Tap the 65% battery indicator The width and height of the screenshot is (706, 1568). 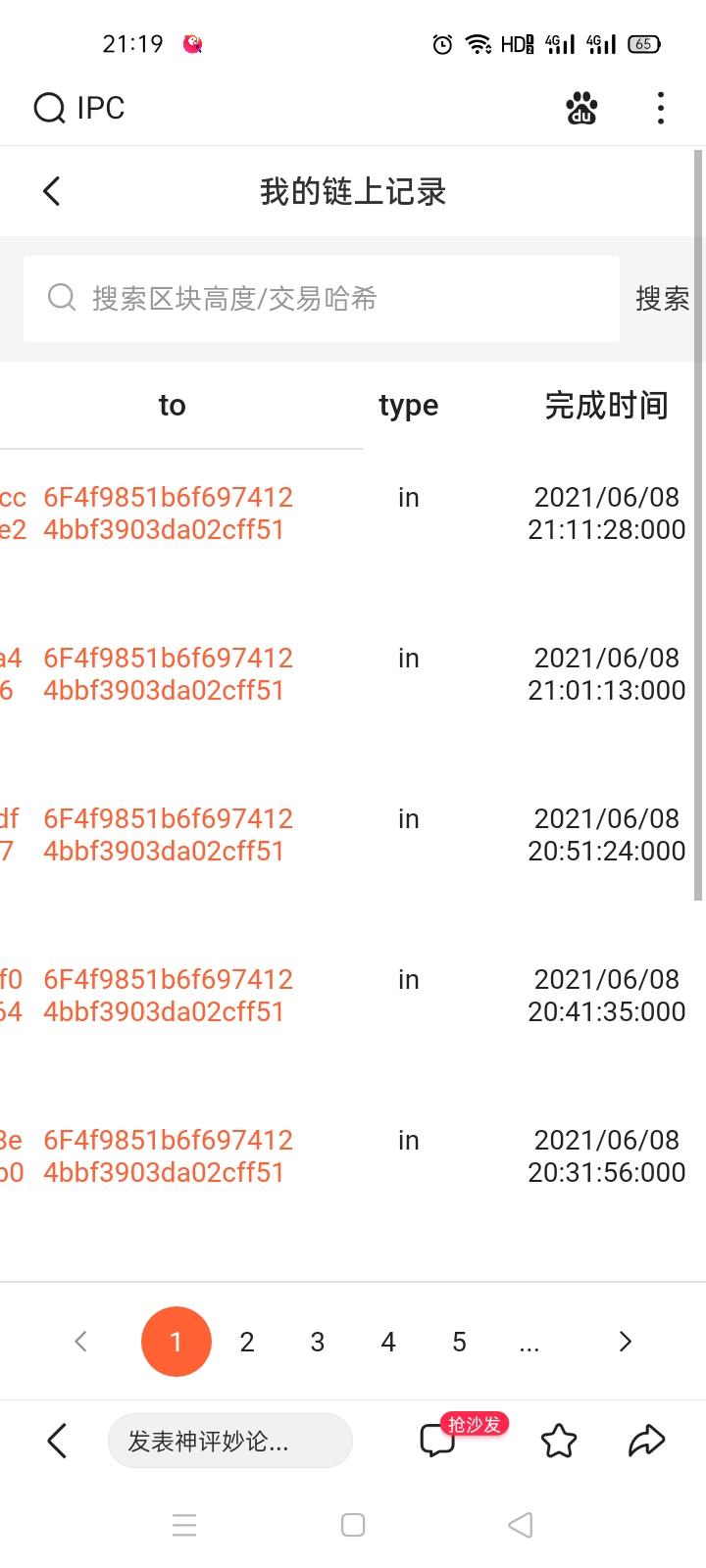click(x=644, y=43)
